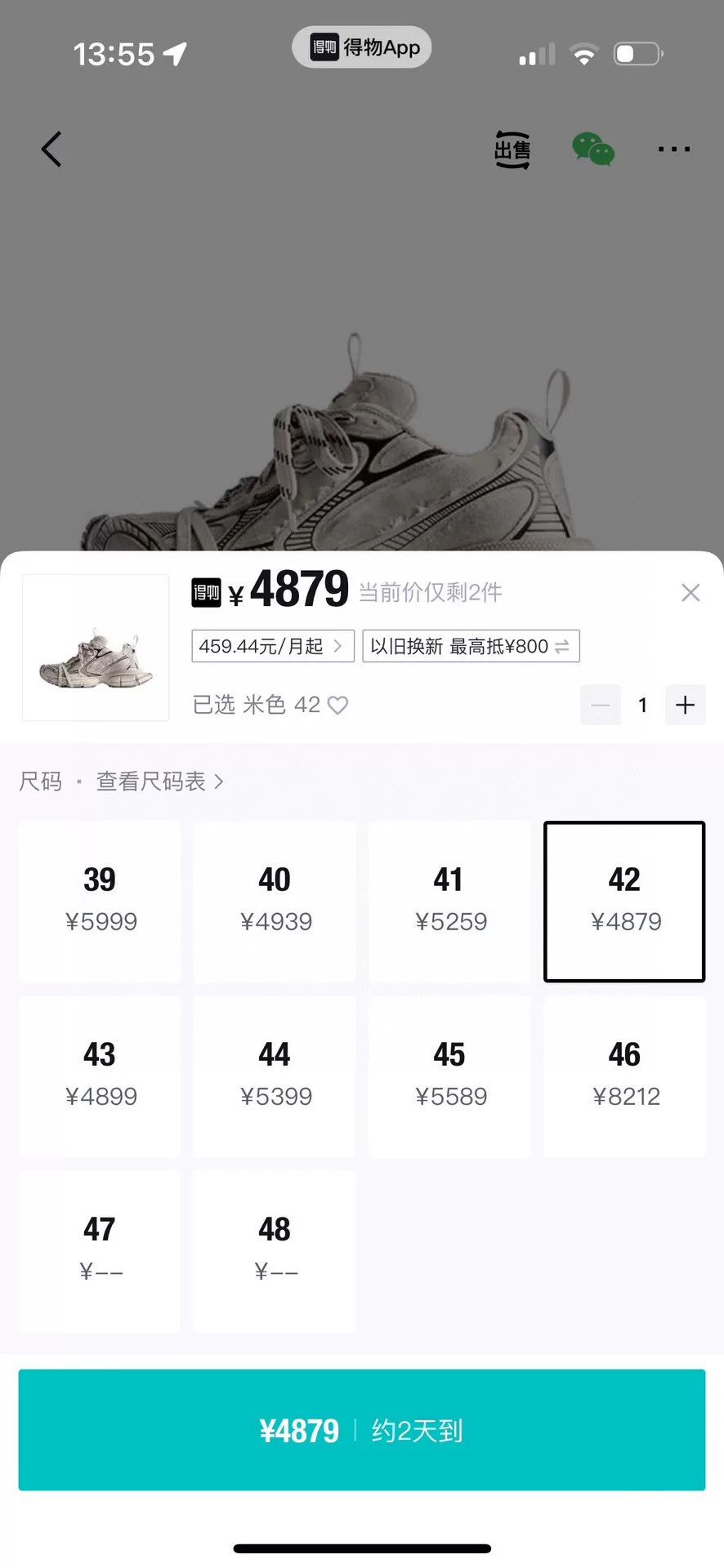Increase the quantity with the plus button

(x=685, y=705)
